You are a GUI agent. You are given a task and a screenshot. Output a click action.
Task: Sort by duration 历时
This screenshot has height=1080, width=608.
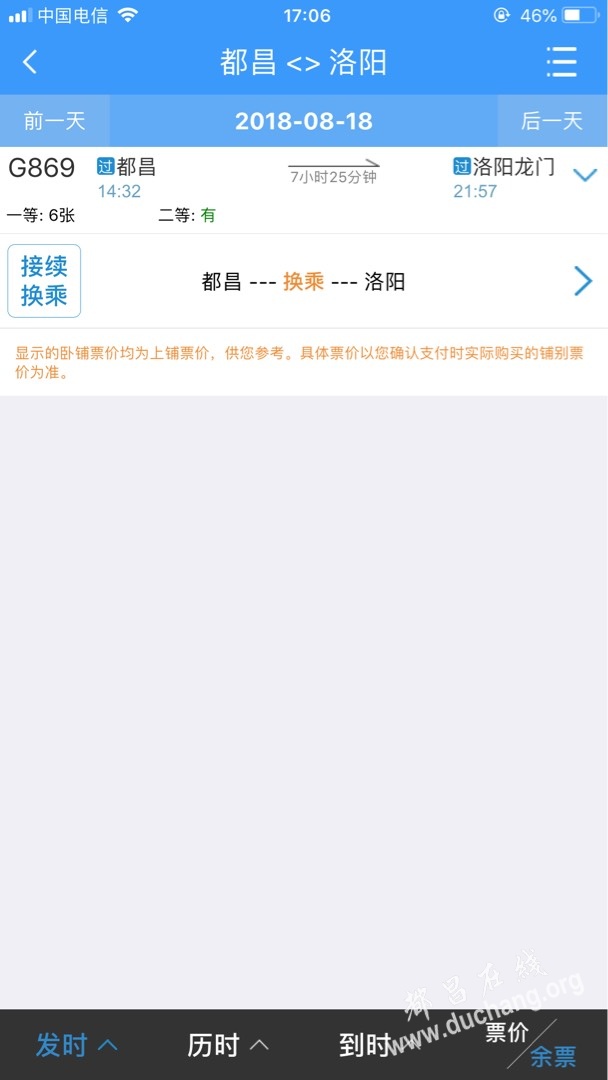pyautogui.click(x=228, y=1045)
